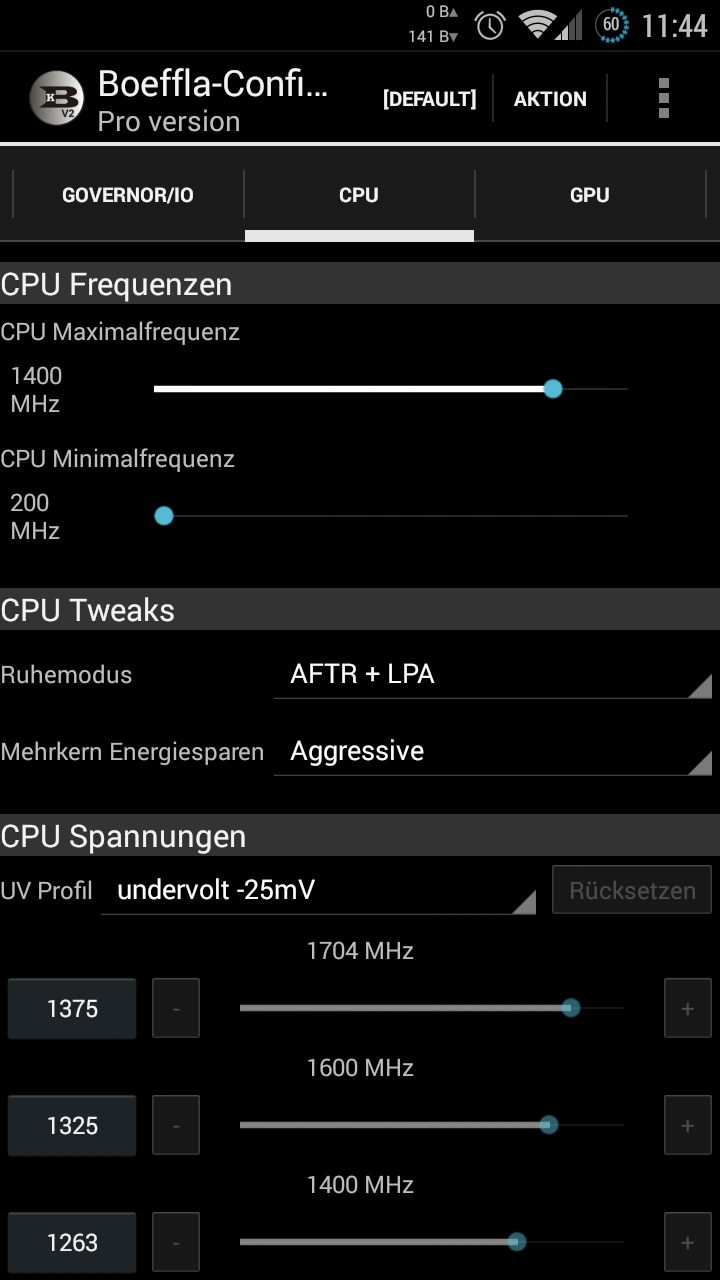Open the Ruhemodus dropdown
The width and height of the screenshot is (720, 1280).
pyautogui.click(x=492, y=675)
